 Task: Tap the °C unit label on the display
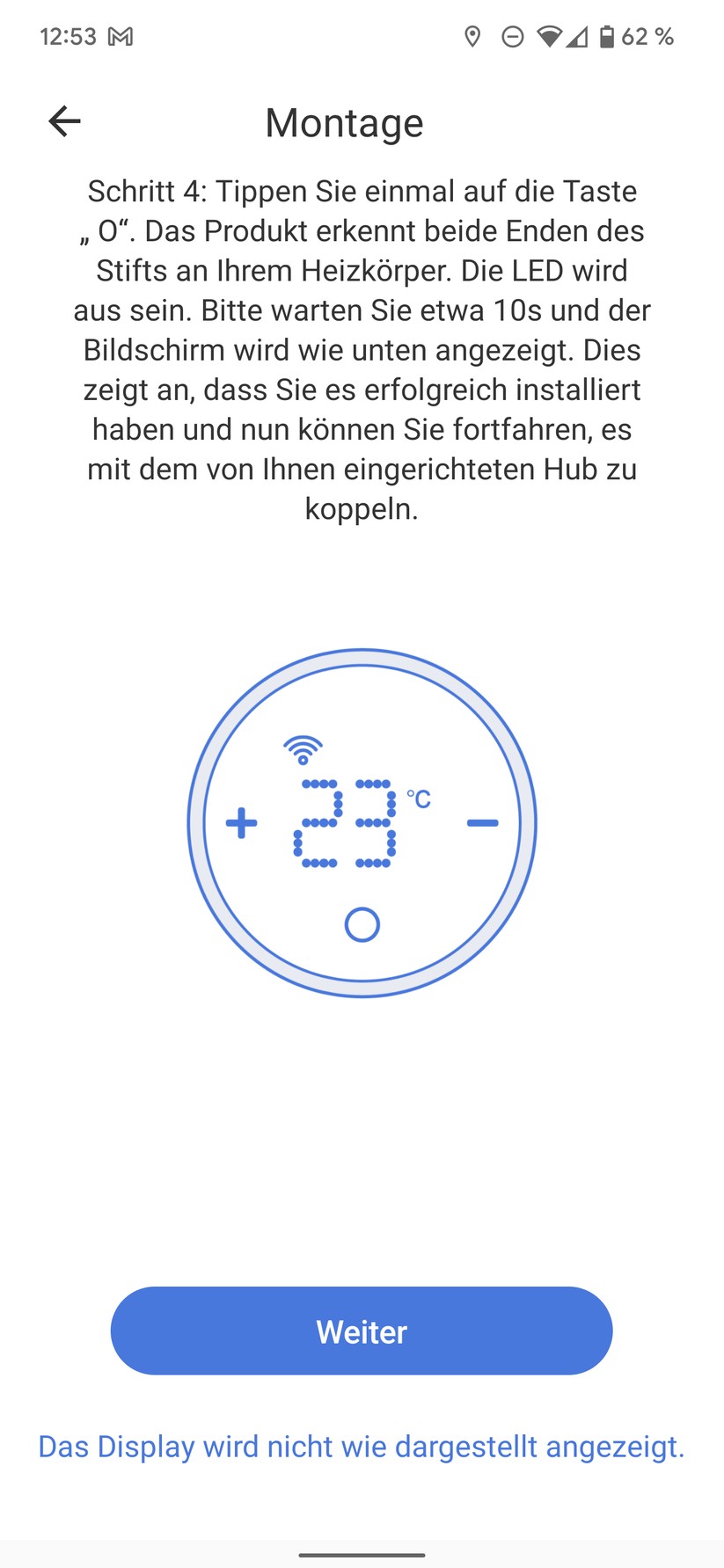tap(418, 799)
